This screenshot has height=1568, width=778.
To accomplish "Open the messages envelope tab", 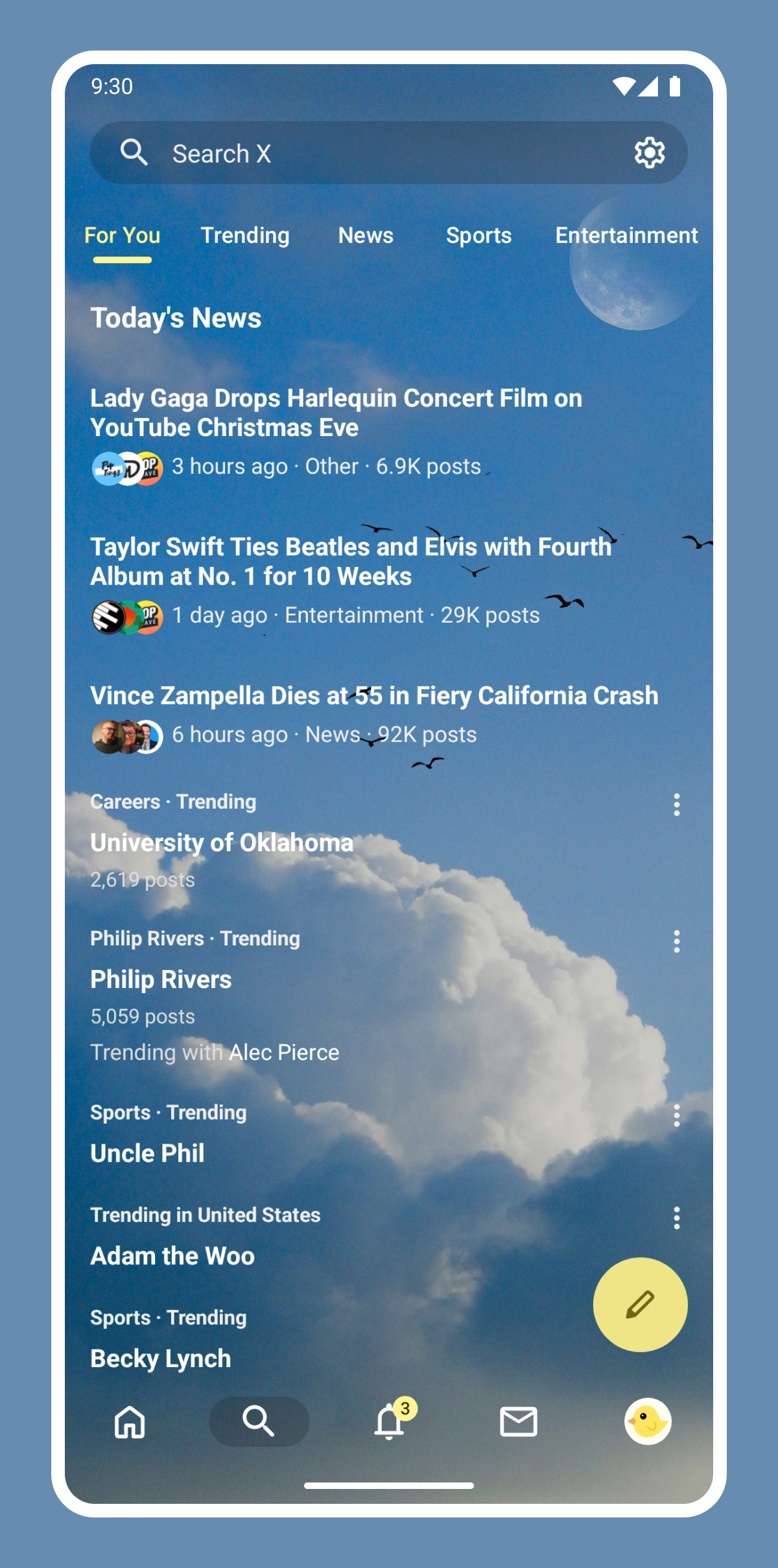I will pyautogui.click(x=518, y=1422).
